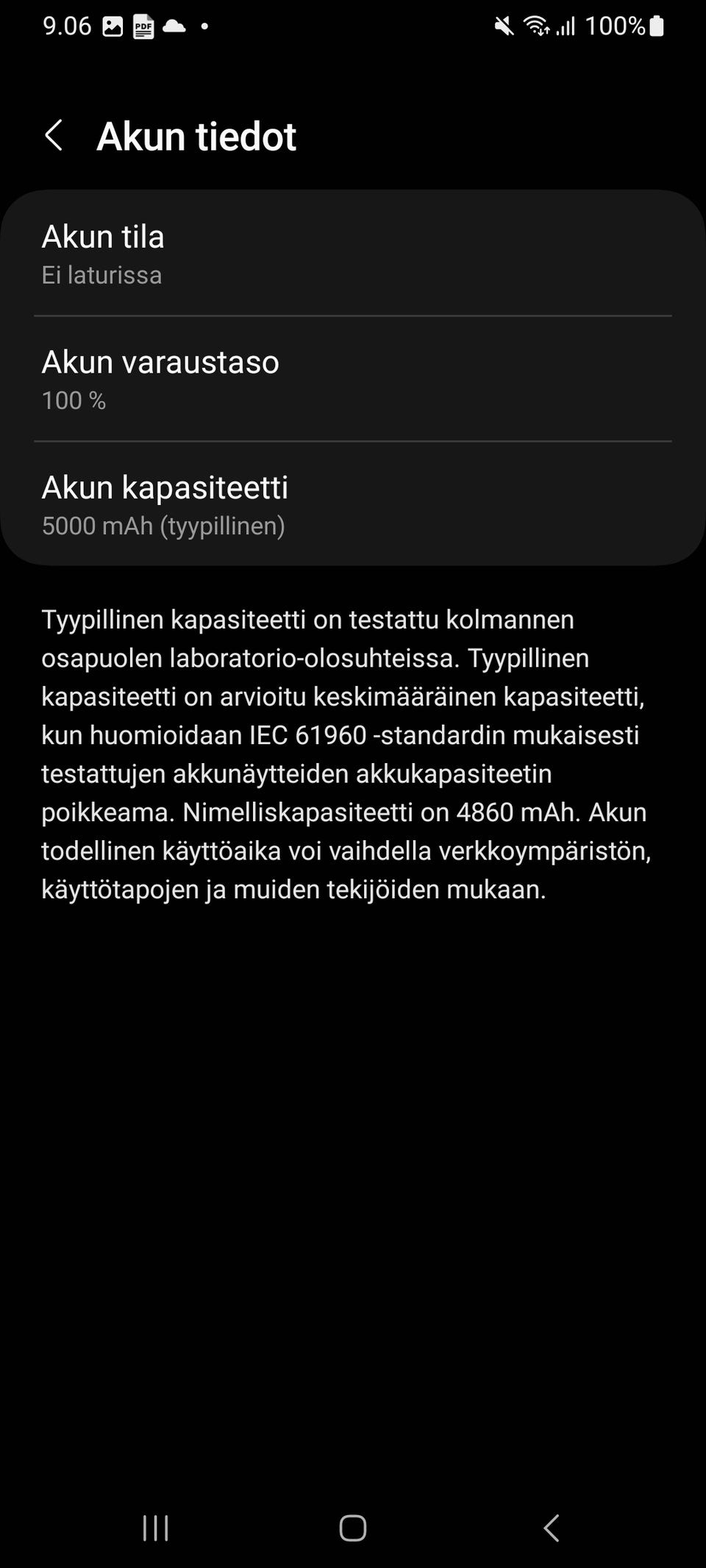Tap the Wi-Fi status icon
Viewport: 706px width, 1568px height.
pyautogui.click(x=536, y=26)
